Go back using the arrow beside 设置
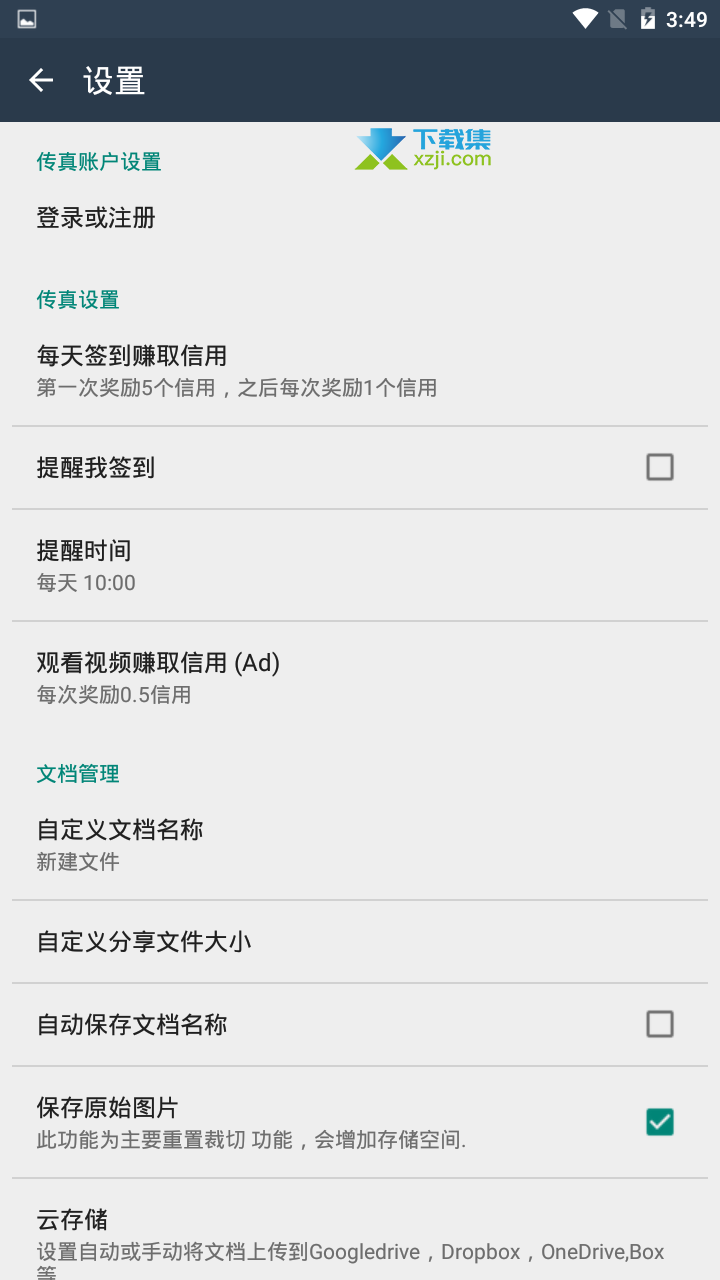The height and width of the screenshot is (1280, 720). pos(41,80)
